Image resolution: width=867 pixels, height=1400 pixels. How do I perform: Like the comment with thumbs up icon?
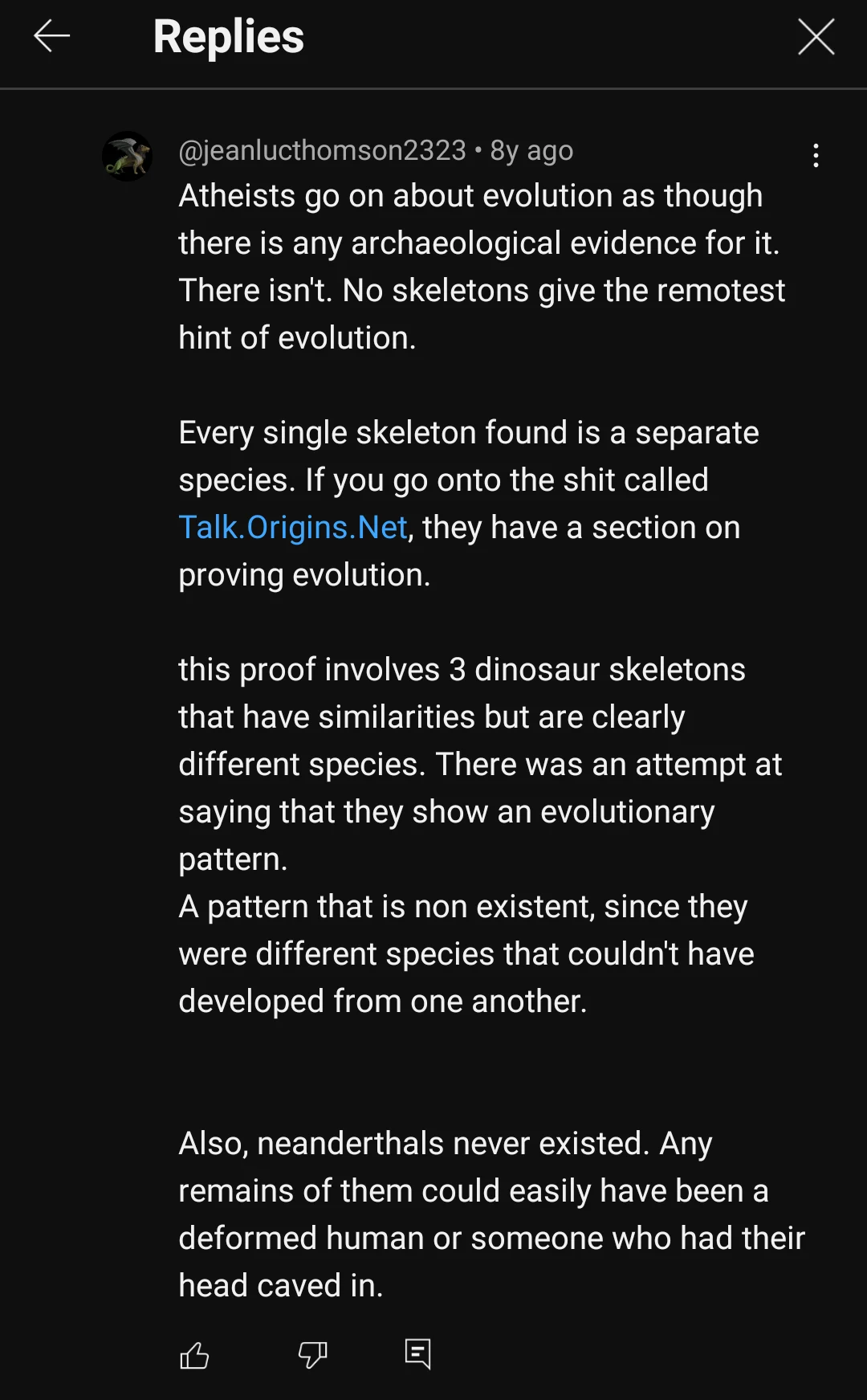(193, 1354)
